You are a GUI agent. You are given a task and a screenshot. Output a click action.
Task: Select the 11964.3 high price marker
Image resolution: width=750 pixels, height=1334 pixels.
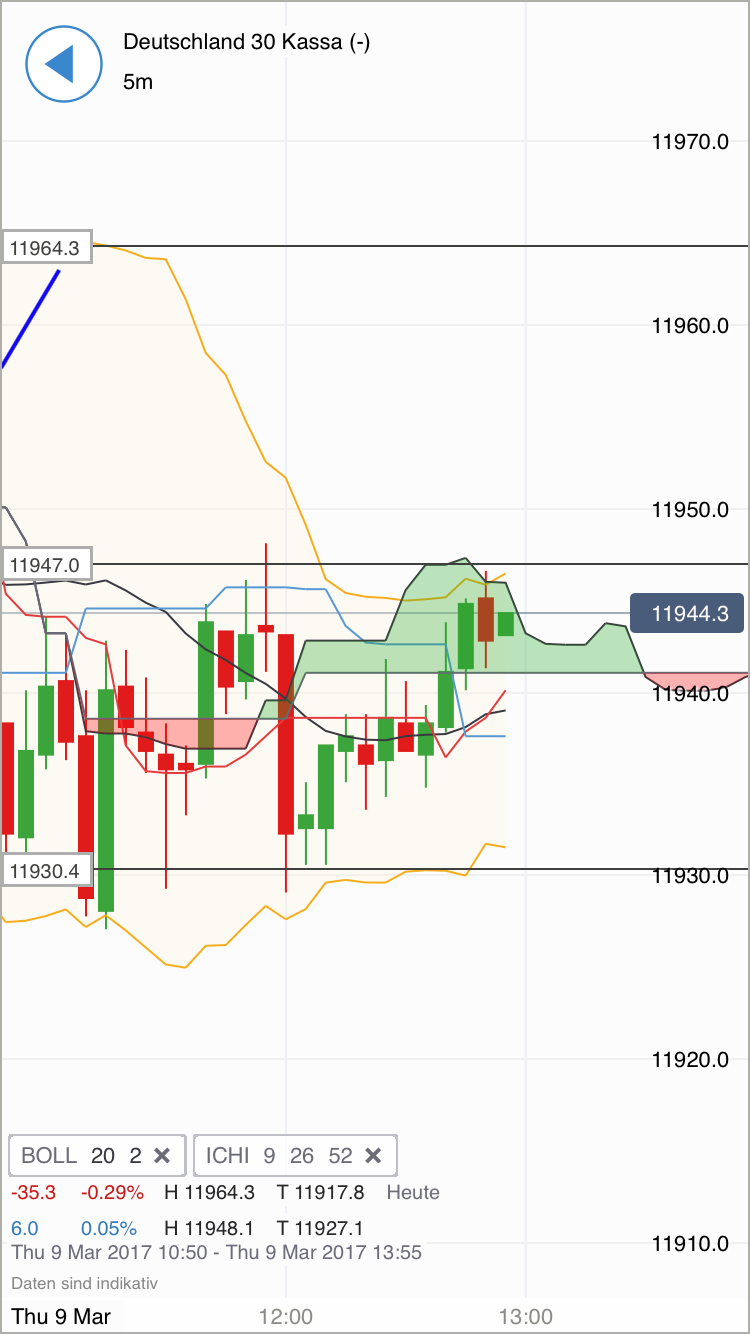tap(44, 247)
